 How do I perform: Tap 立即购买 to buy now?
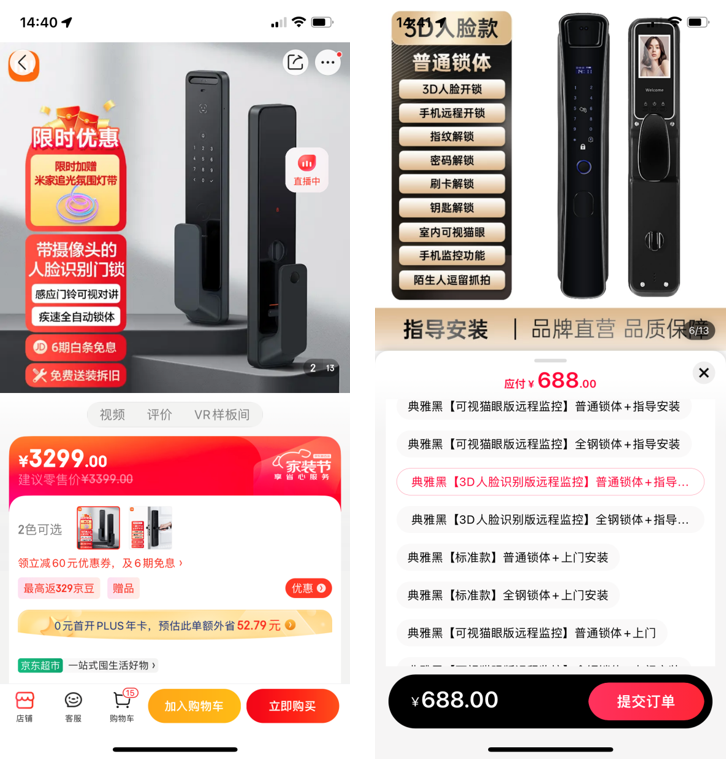[292, 706]
